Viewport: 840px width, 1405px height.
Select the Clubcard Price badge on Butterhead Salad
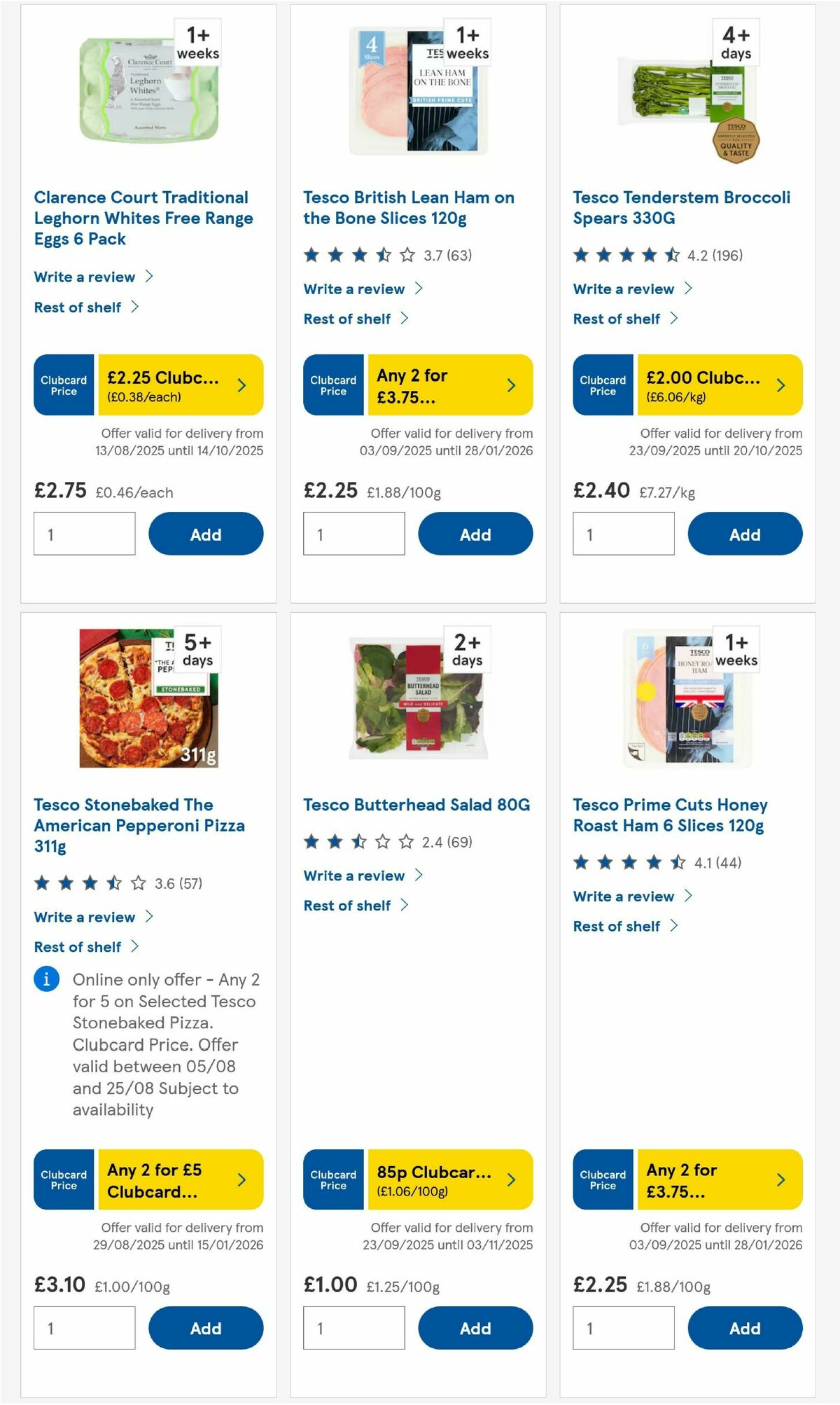[332, 1179]
